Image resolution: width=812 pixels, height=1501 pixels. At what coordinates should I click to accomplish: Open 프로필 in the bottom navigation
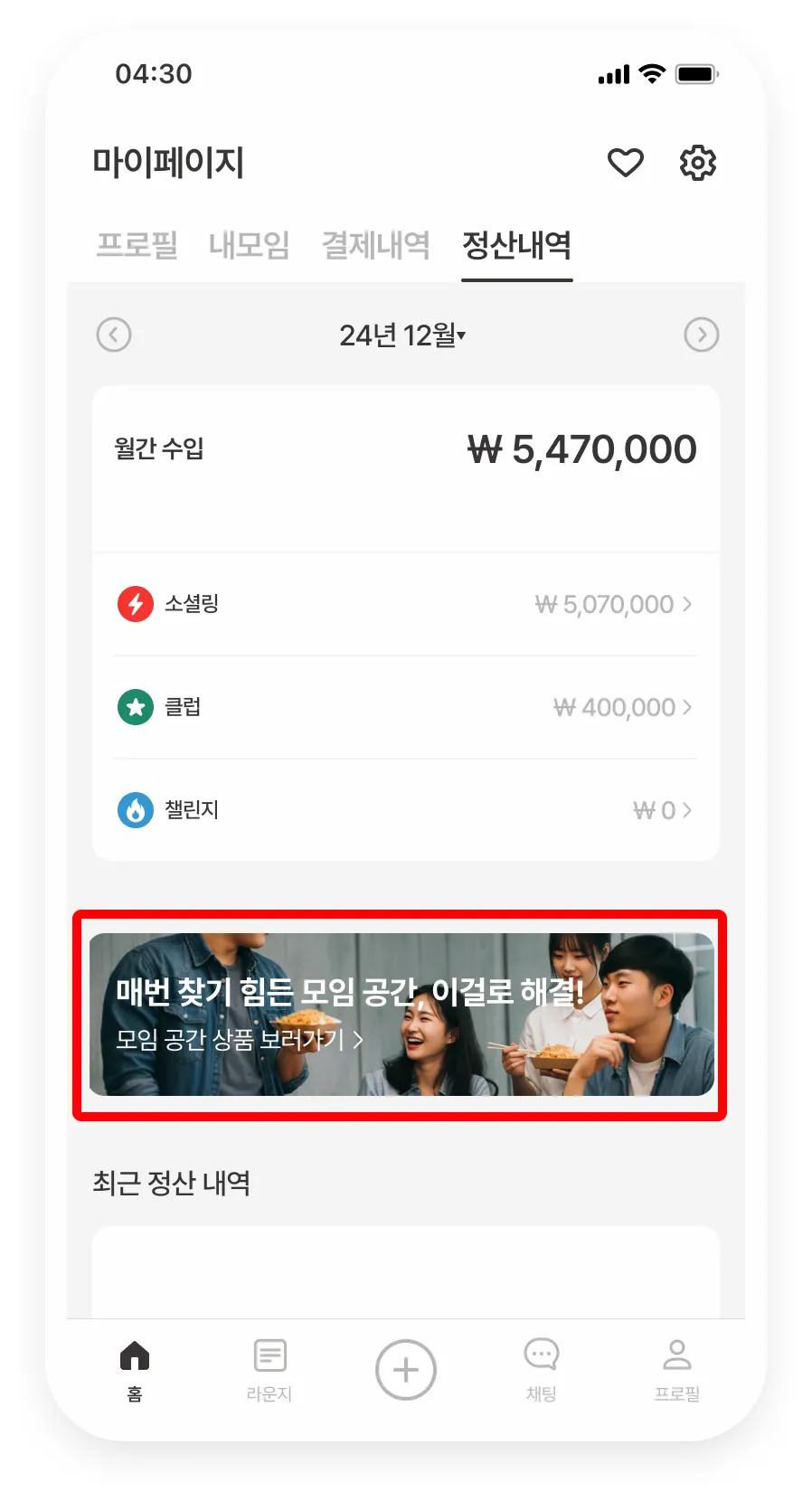tap(676, 1369)
